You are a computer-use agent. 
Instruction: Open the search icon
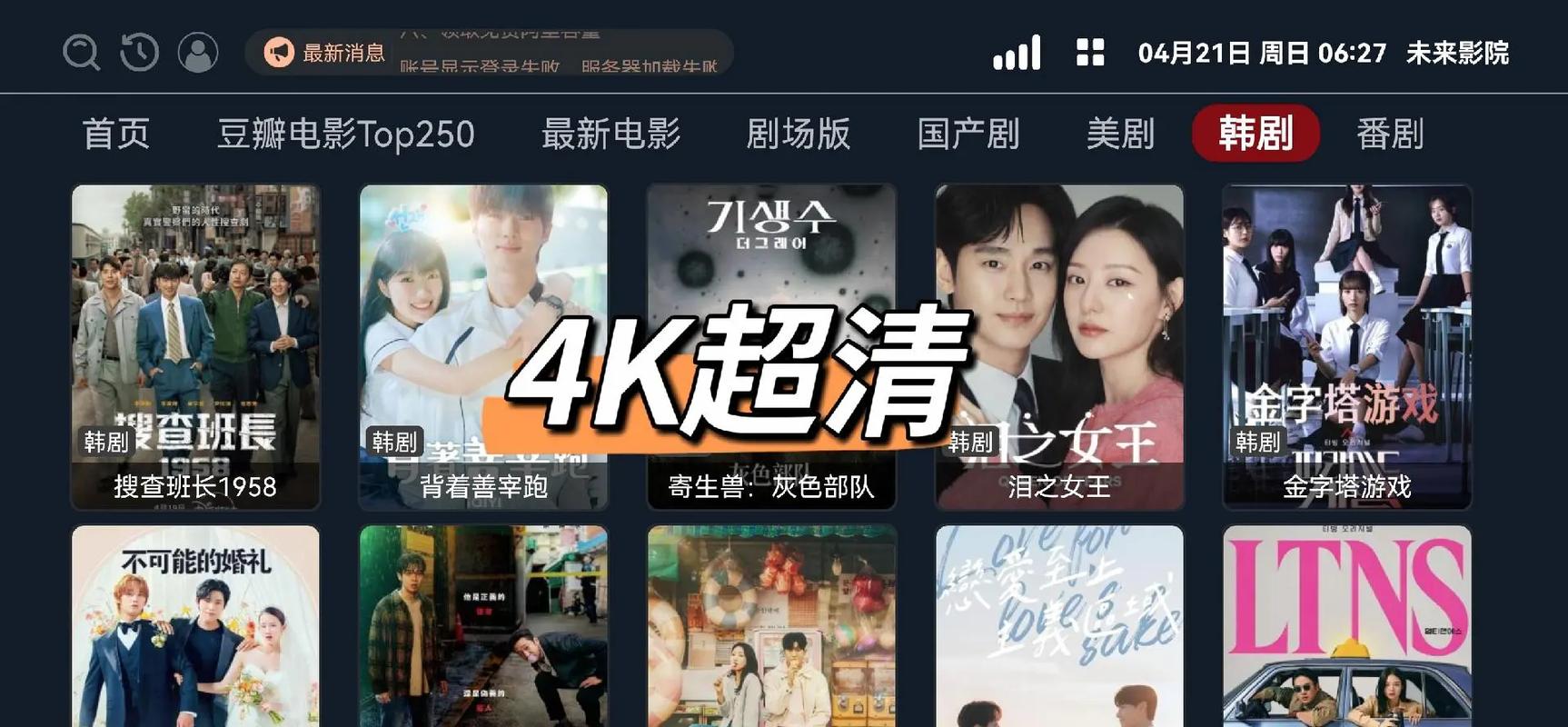coord(81,53)
